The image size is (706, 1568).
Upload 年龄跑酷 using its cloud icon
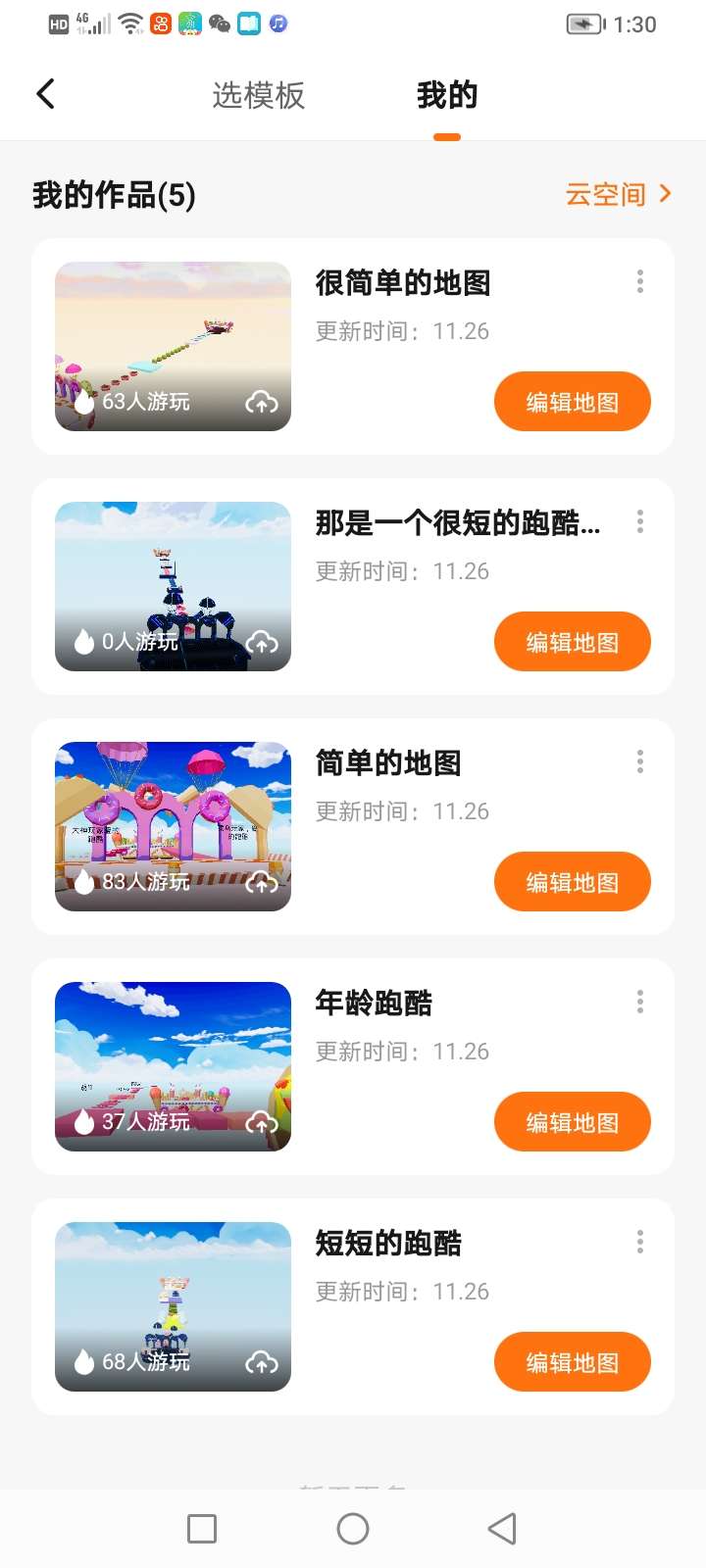pos(261,1123)
